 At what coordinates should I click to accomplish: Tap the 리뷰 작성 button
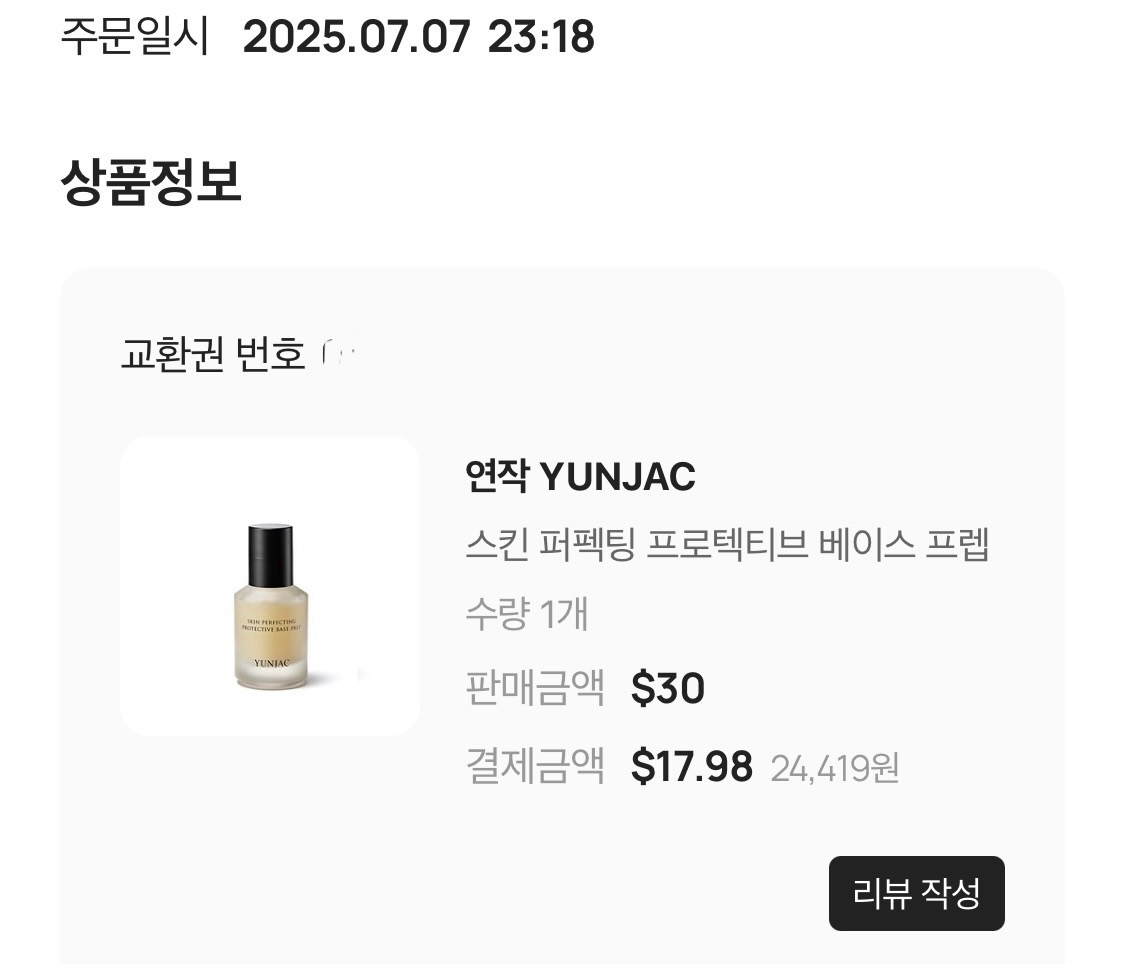pos(916,893)
